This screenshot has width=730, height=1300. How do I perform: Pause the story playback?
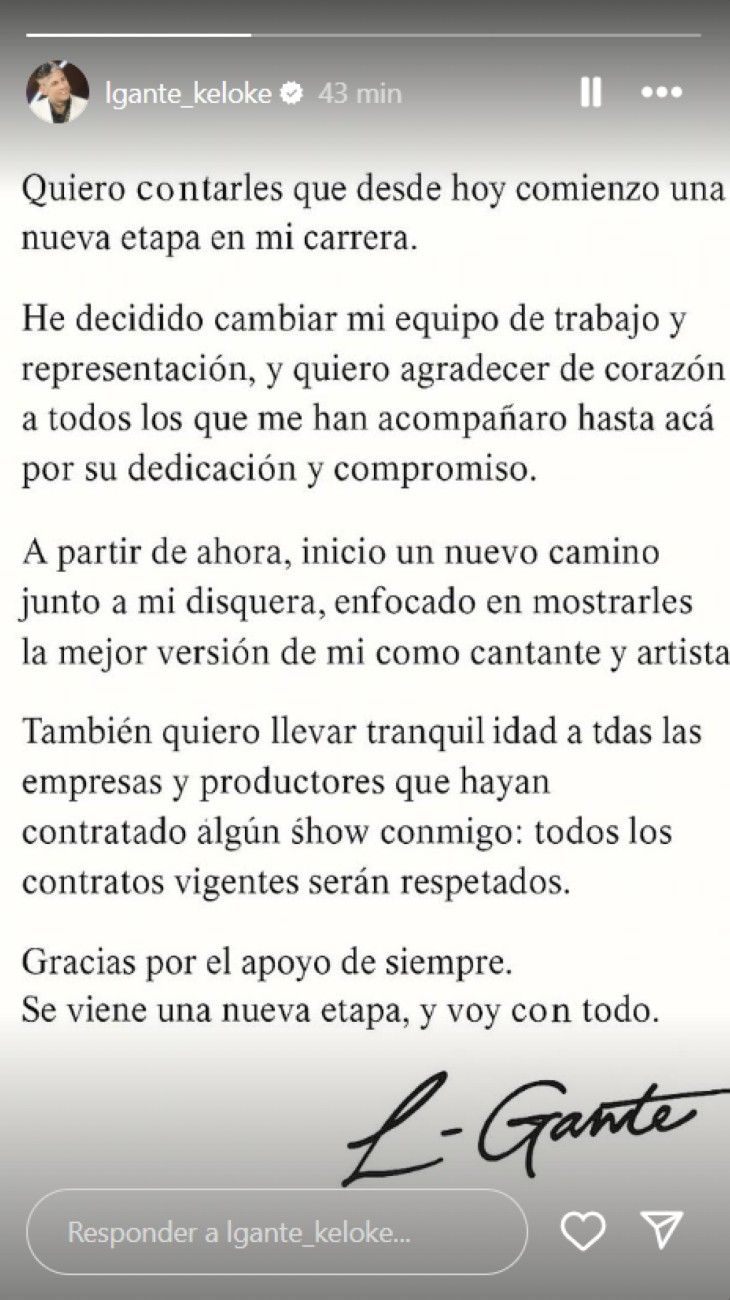pos(591,93)
